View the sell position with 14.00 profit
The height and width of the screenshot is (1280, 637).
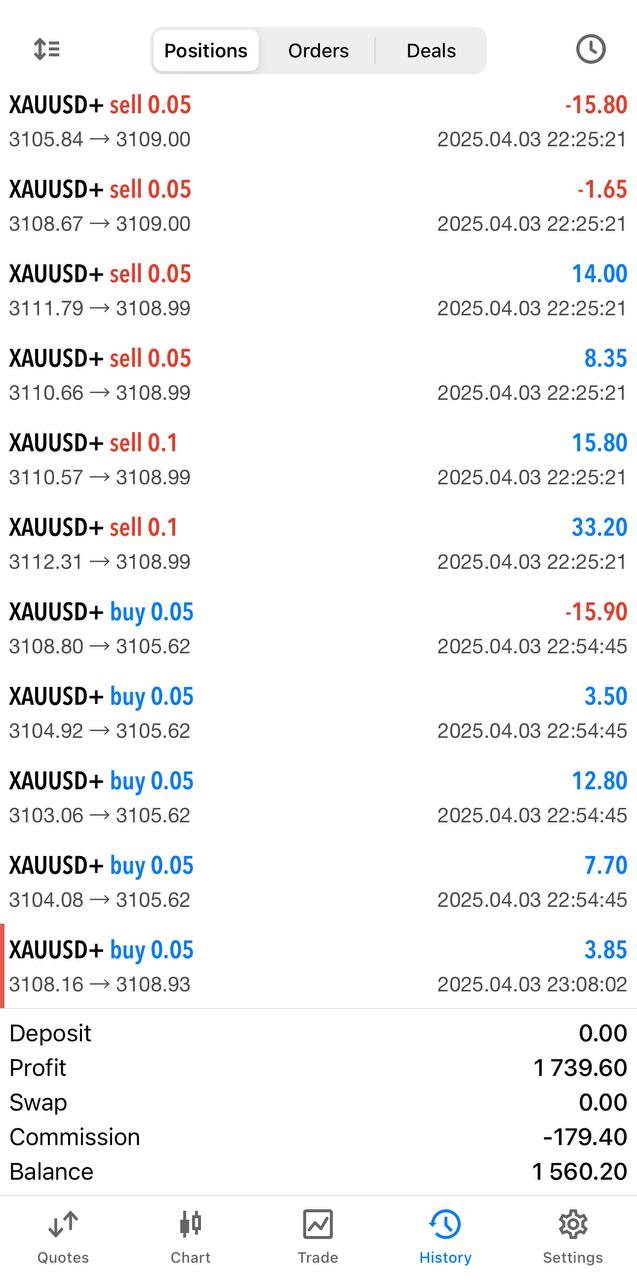[318, 290]
